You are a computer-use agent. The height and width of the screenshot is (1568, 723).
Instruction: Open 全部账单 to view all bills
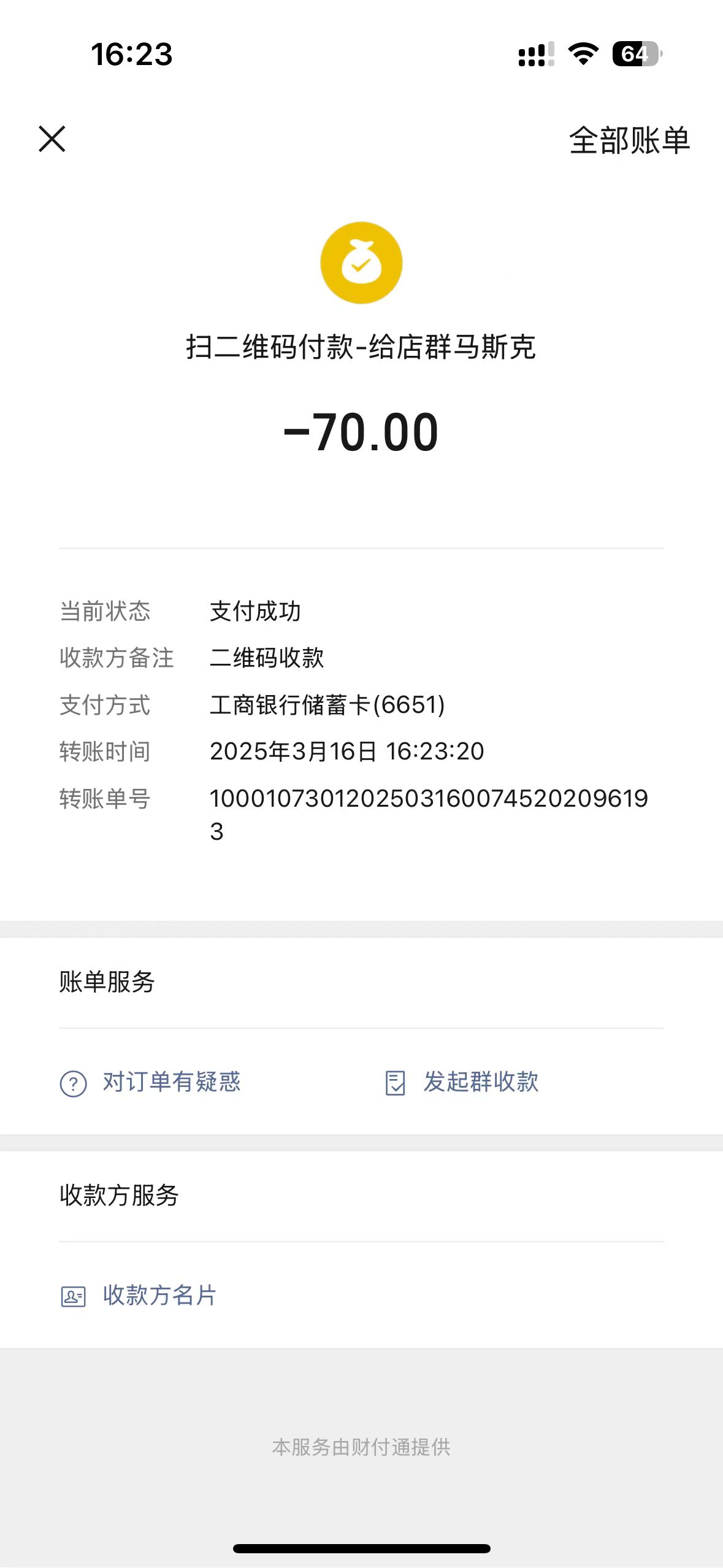(x=629, y=140)
